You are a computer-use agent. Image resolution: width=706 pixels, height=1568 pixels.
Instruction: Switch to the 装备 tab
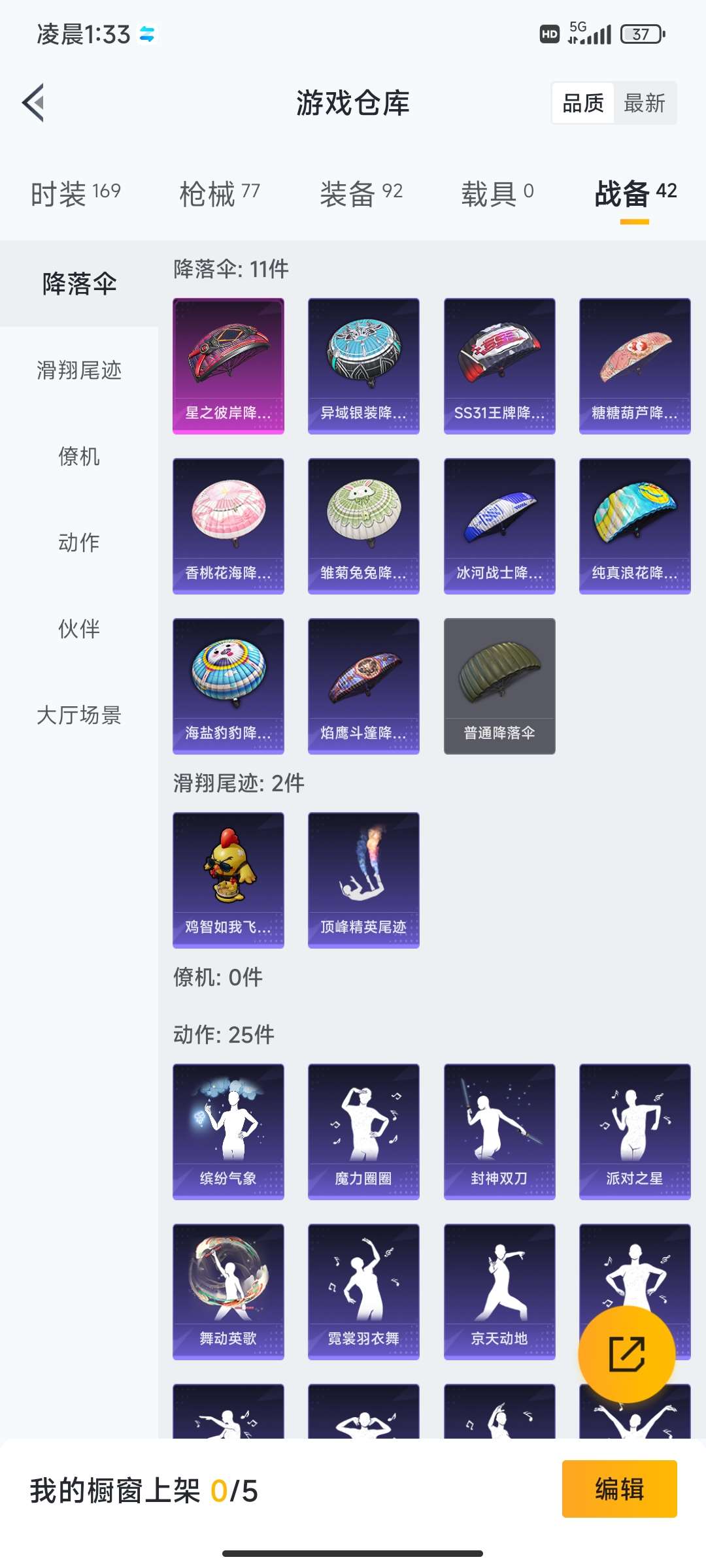point(361,193)
